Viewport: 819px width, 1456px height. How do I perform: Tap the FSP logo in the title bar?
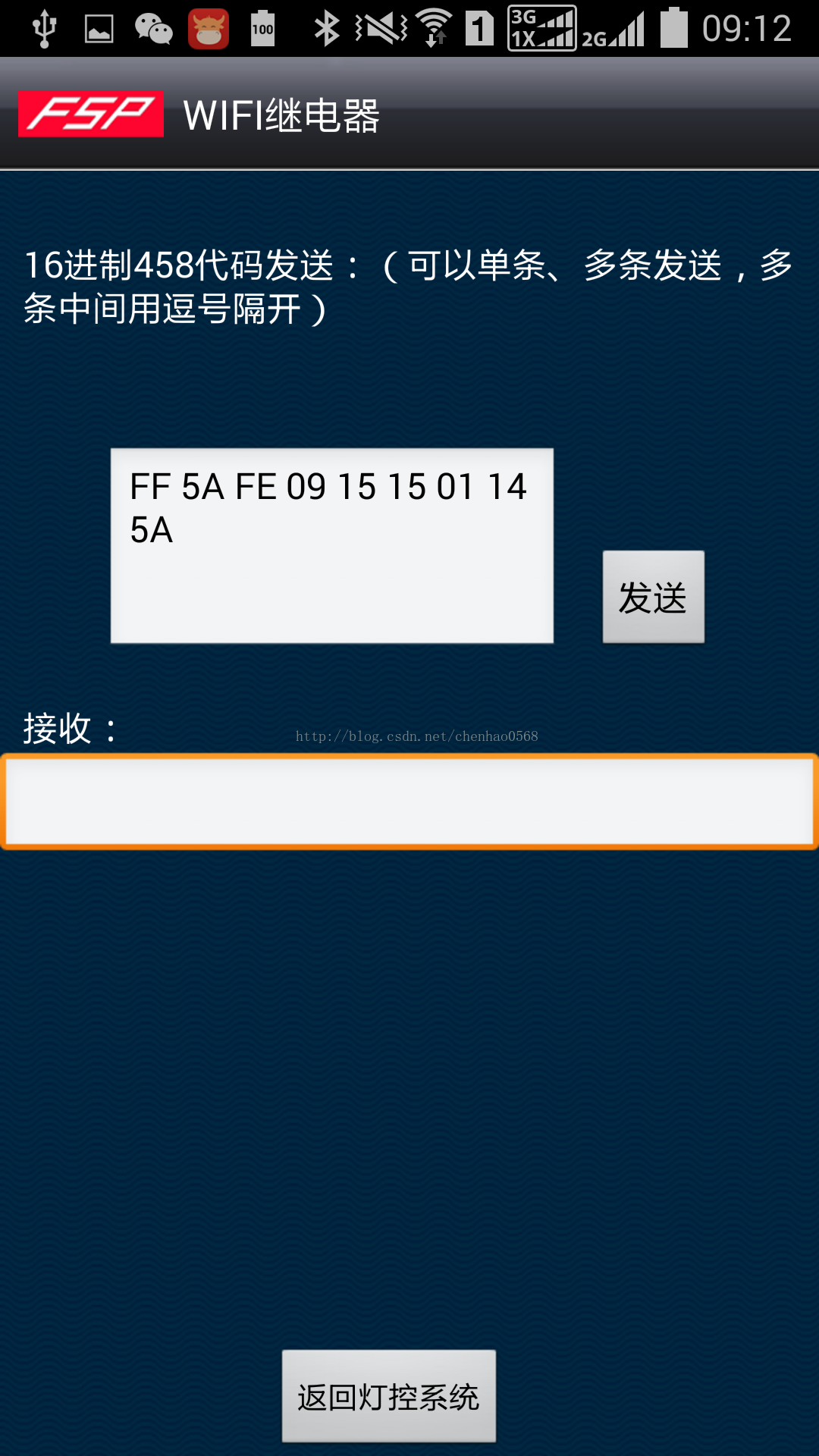click(91, 114)
